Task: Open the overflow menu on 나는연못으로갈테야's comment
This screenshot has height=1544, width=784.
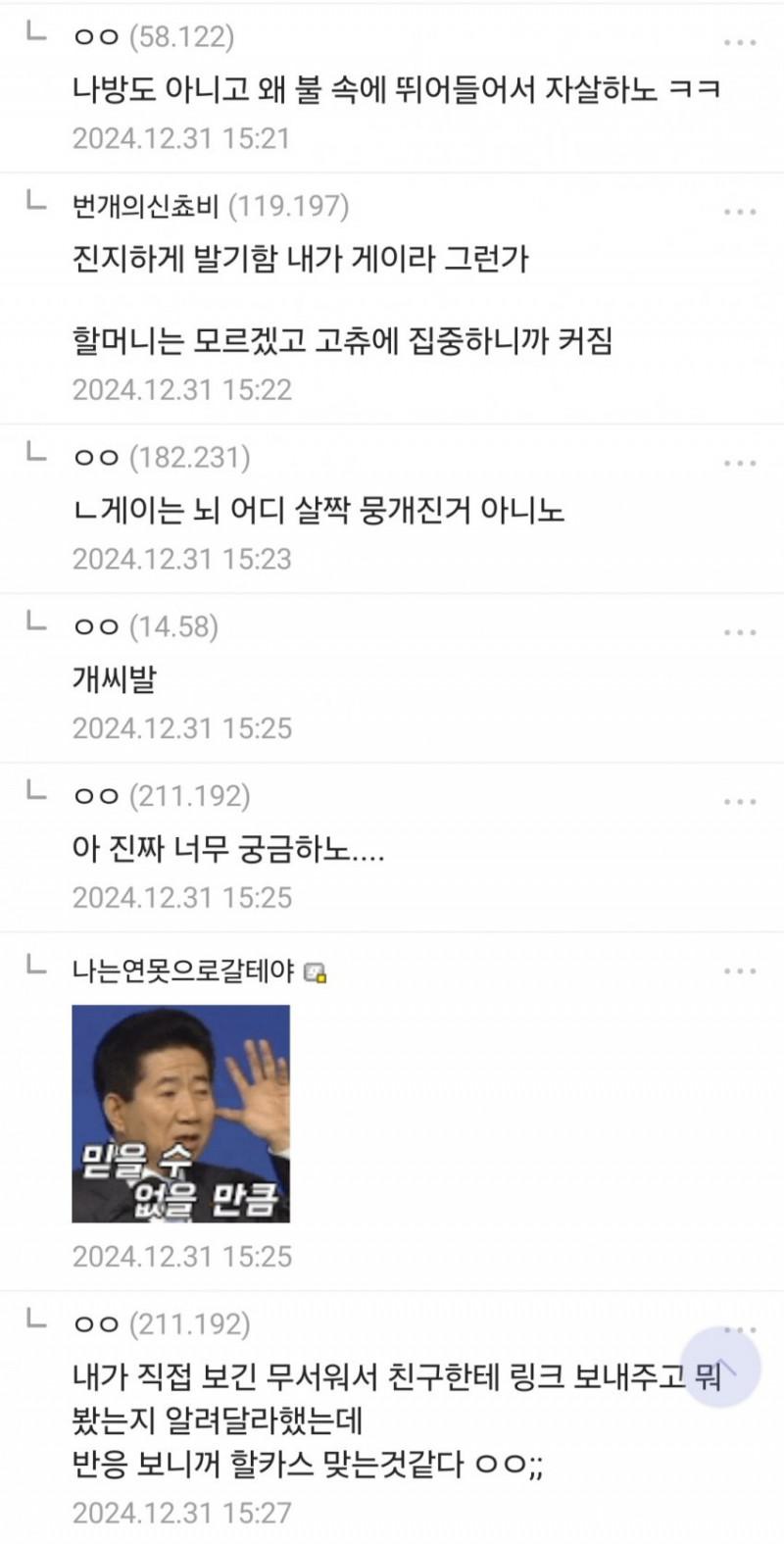Action: click(x=740, y=971)
